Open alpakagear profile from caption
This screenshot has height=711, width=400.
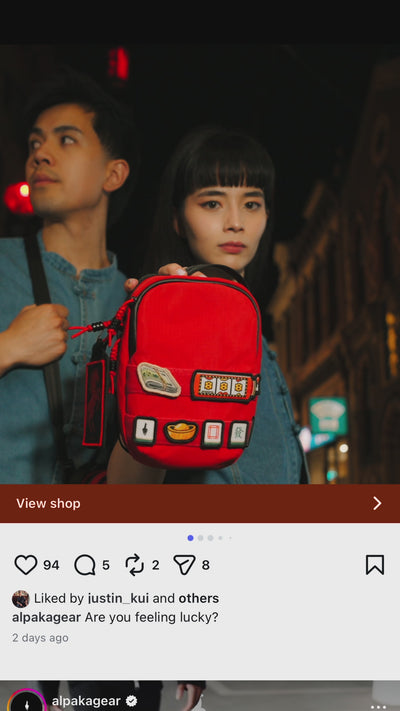pyautogui.click(x=46, y=617)
